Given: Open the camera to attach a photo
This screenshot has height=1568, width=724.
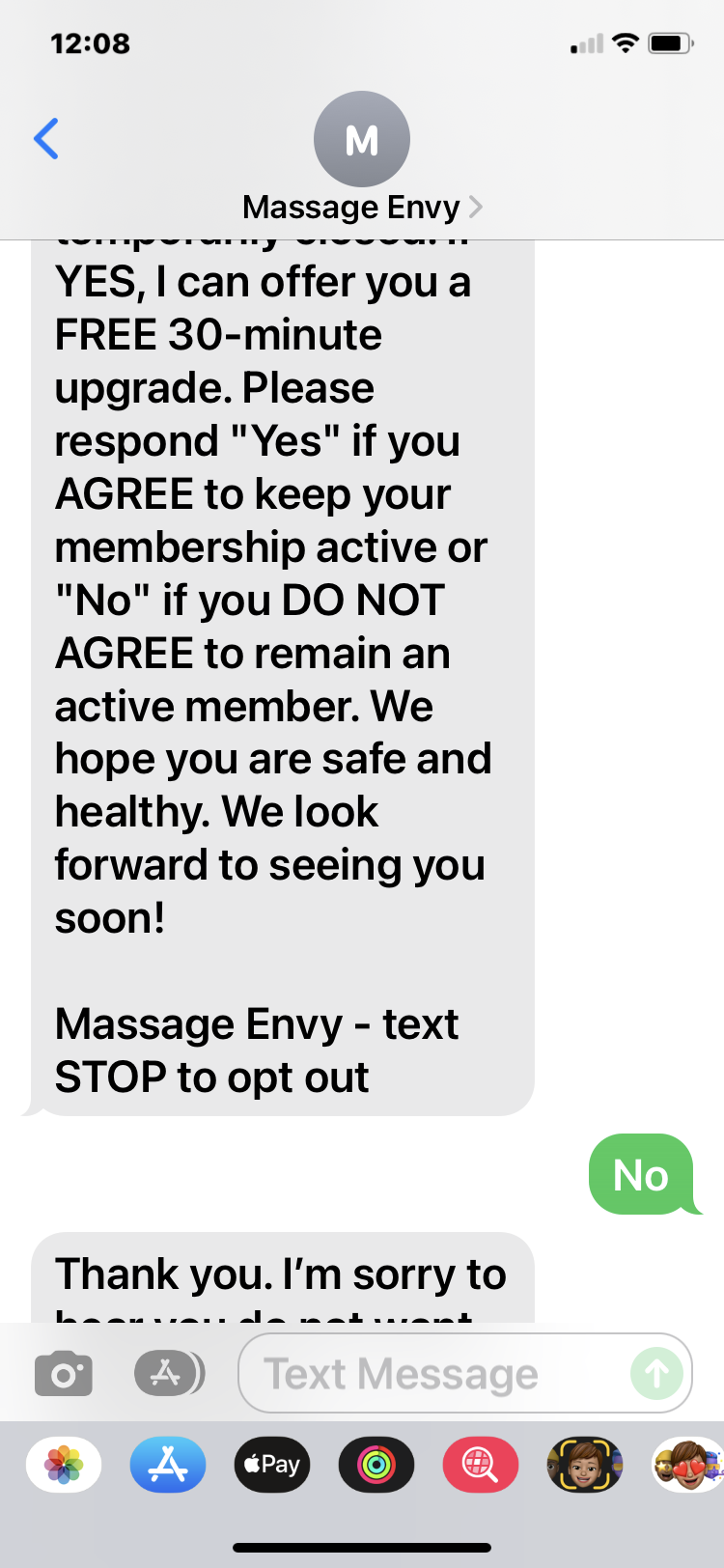Looking at the screenshot, I should click(64, 1373).
